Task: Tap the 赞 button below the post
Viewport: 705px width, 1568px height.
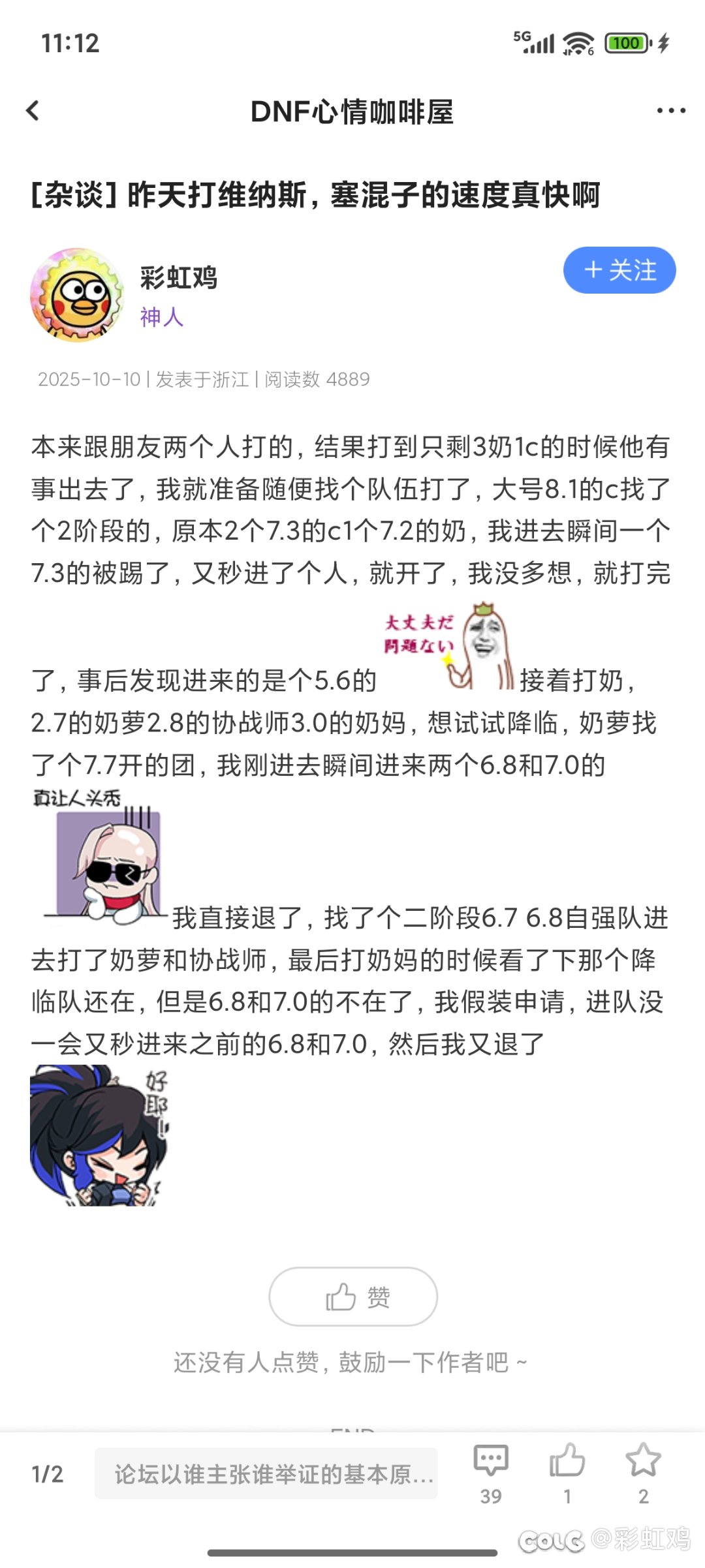Action: click(x=353, y=1297)
